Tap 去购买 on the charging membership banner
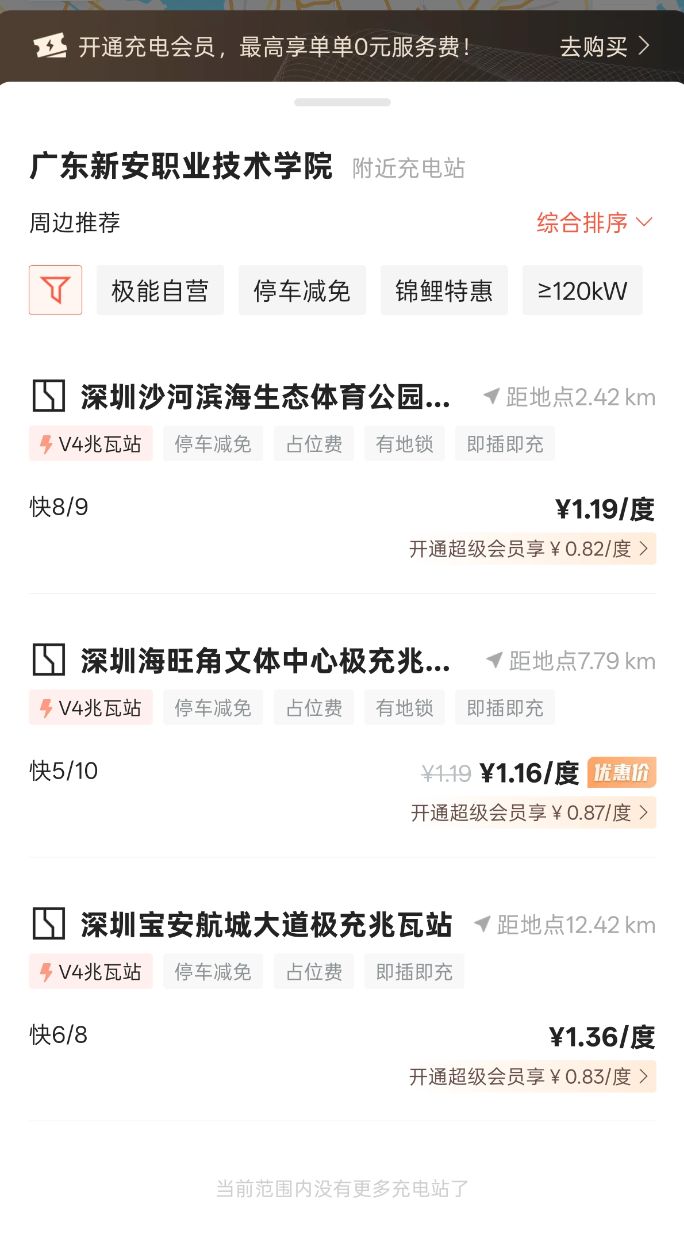684x1244 pixels. (604, 46)
